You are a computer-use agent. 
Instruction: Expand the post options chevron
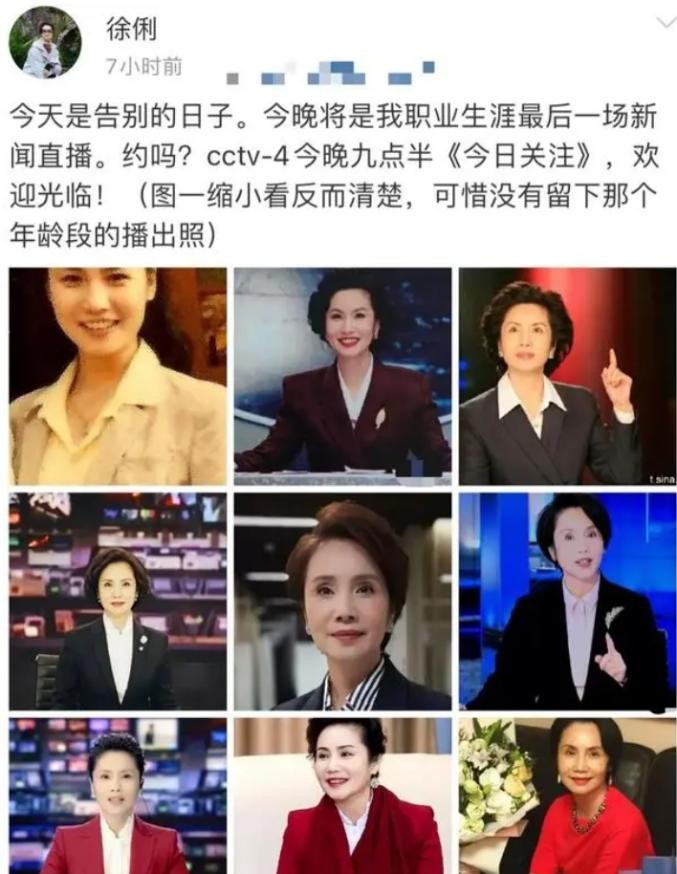pos(664,23)
